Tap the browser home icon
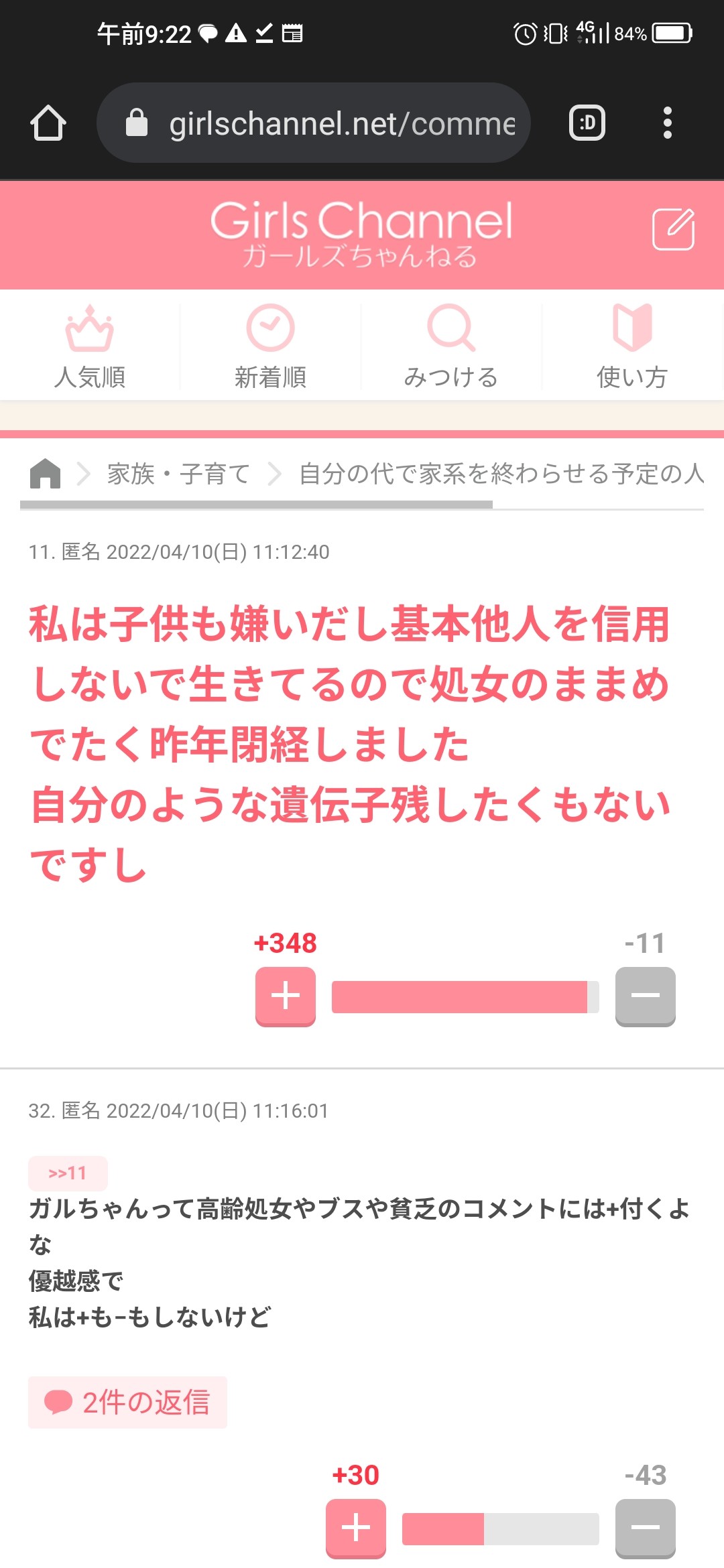The image size is (724, 1568). tap(48, 123)
